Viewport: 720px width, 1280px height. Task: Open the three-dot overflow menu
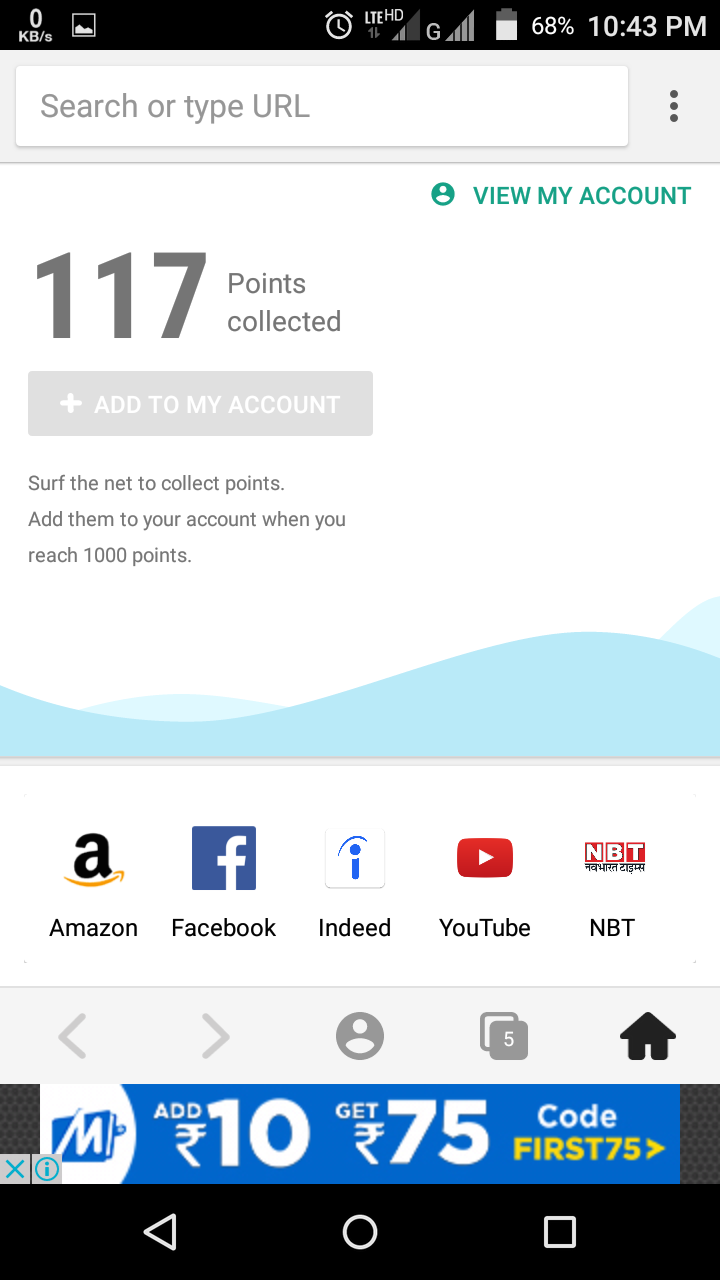pyautogui.click(x=674, y=106)
